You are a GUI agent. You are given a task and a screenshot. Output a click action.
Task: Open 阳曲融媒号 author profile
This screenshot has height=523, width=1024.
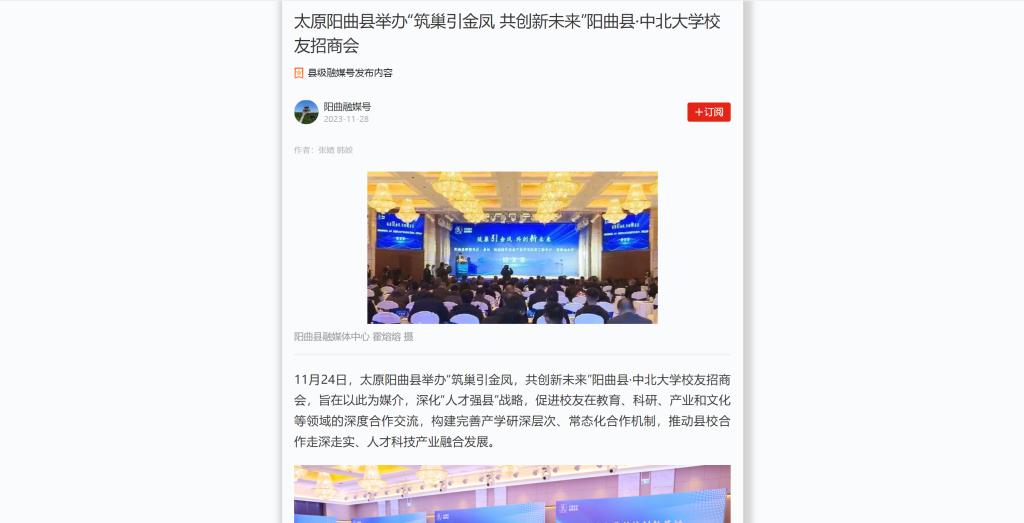point(346,106)
